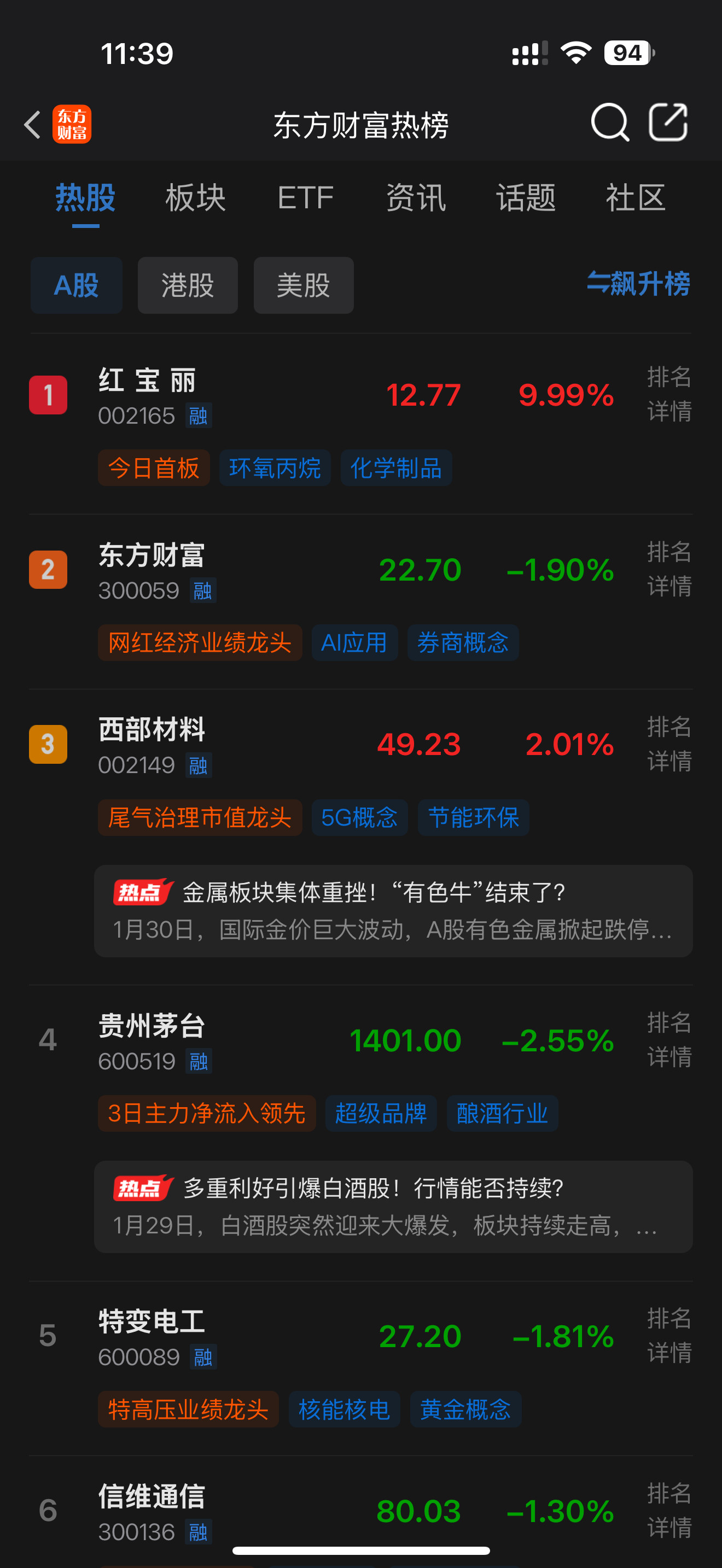
Task: Open 排名详情 for 东方财富
Action: pos(669,570)
